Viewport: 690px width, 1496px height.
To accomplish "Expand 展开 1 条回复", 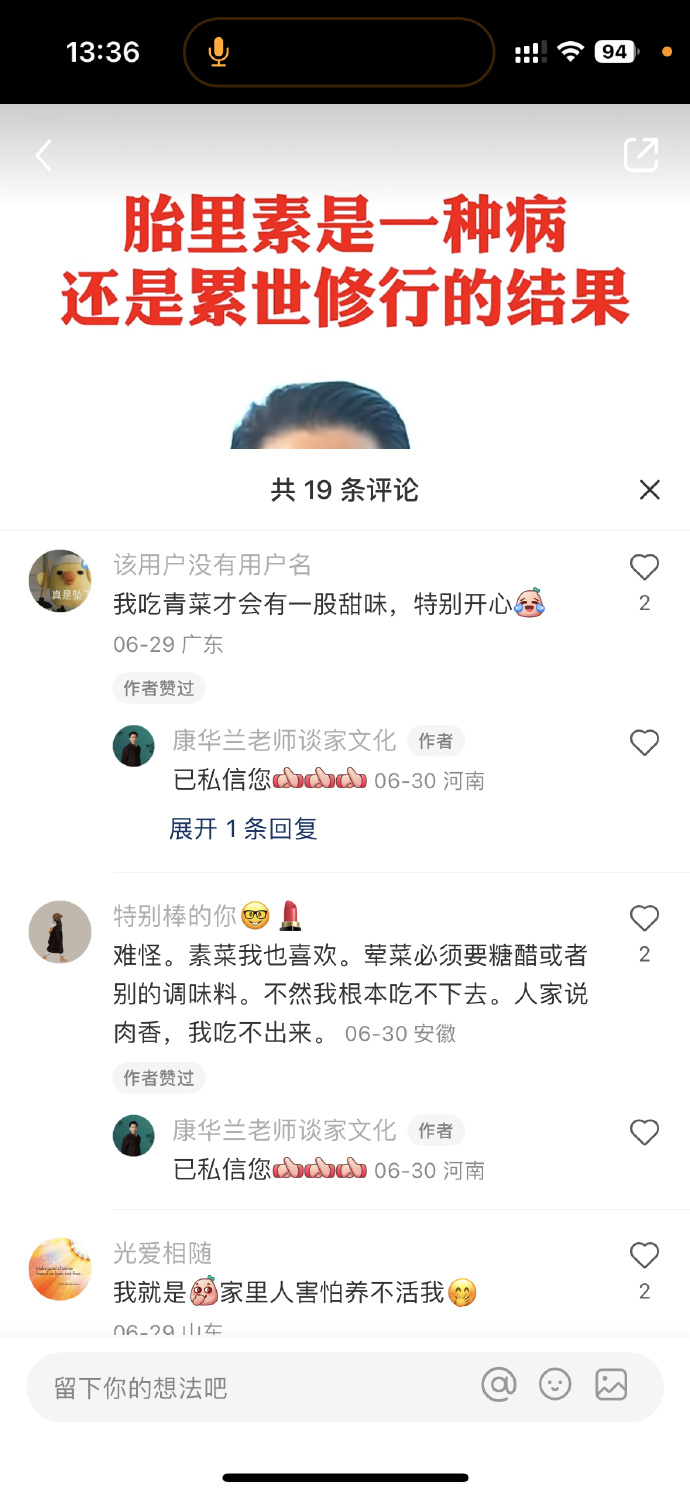I will (243, 828).
